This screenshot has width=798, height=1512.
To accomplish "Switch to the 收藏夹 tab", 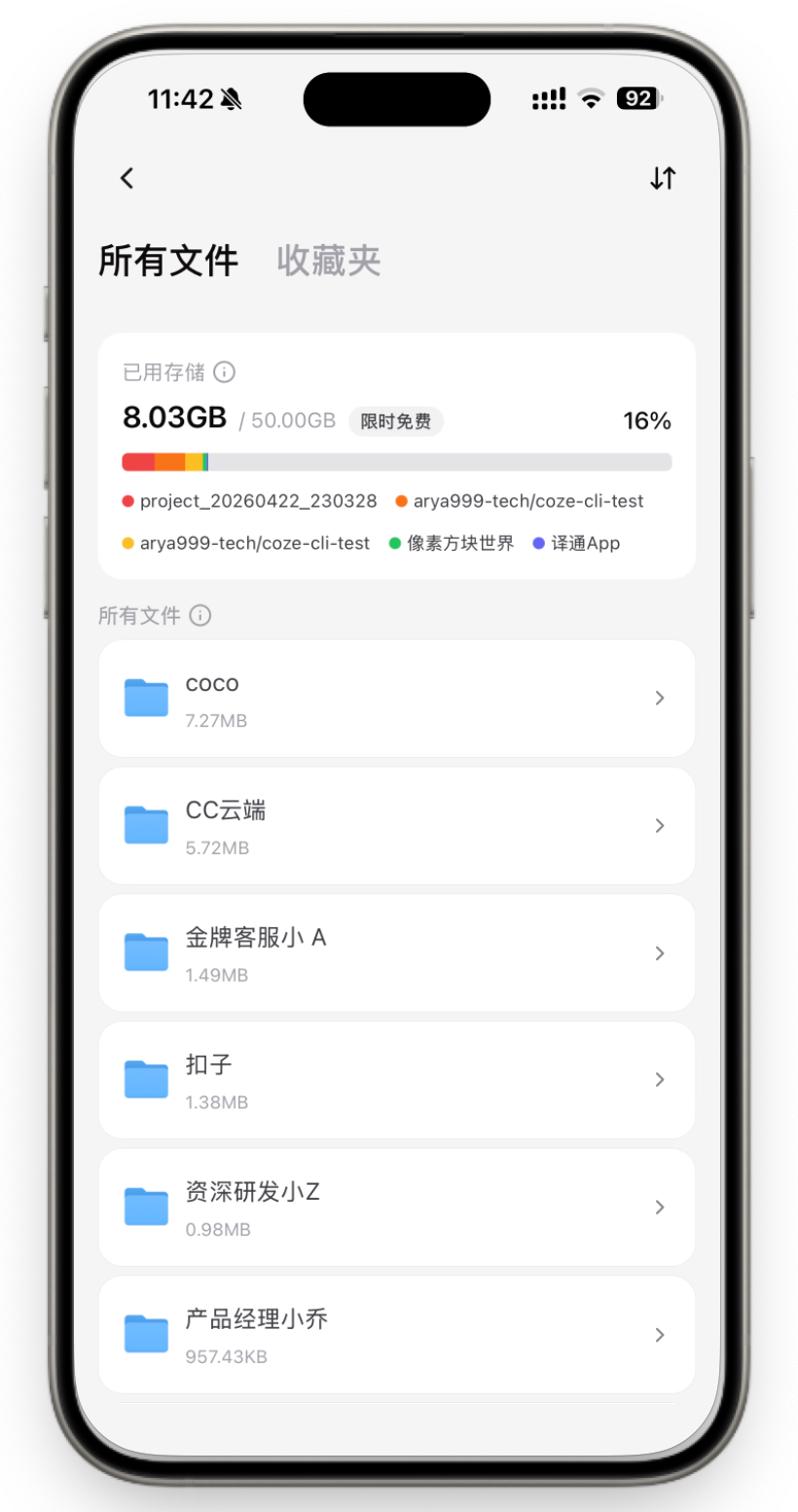I will 329,261.
